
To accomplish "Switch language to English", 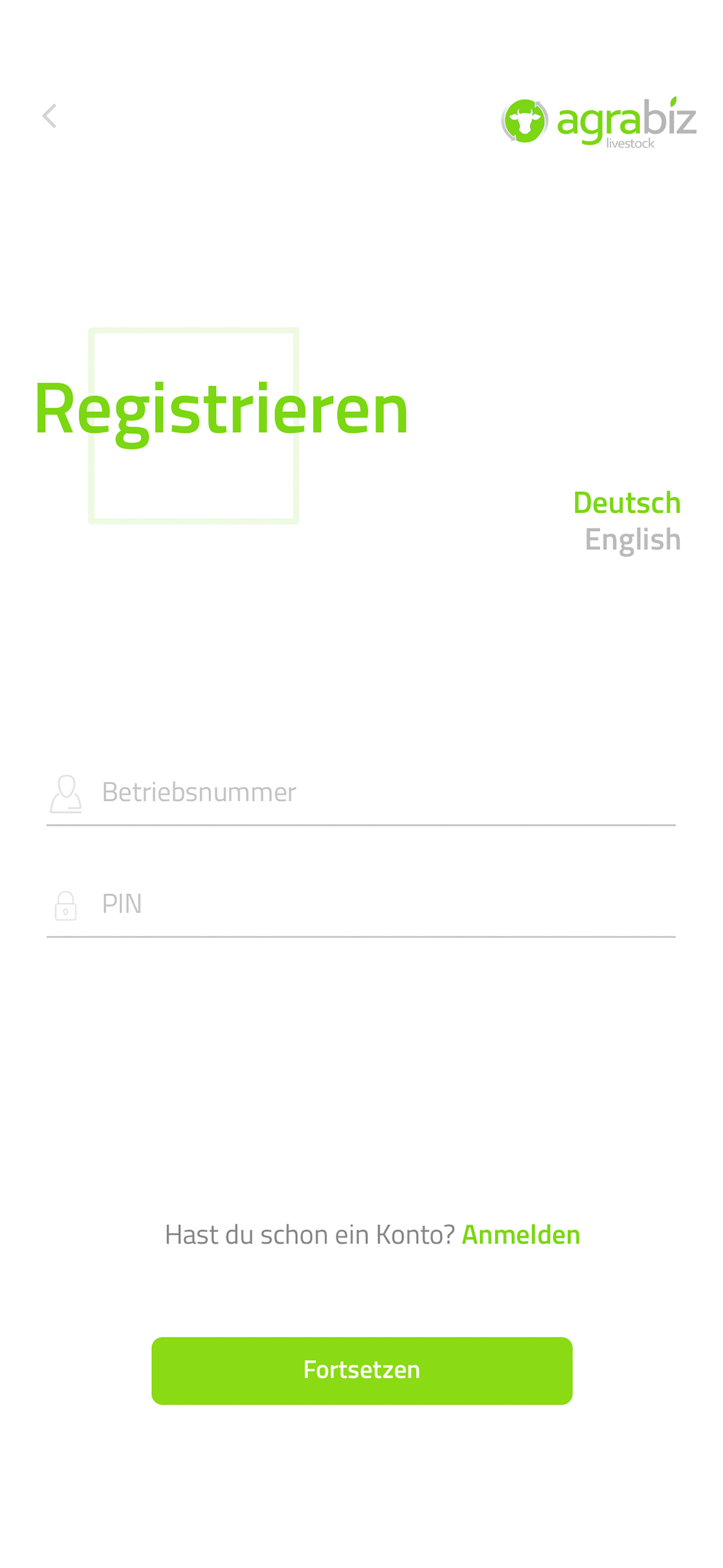I will [x=632, y=539].
